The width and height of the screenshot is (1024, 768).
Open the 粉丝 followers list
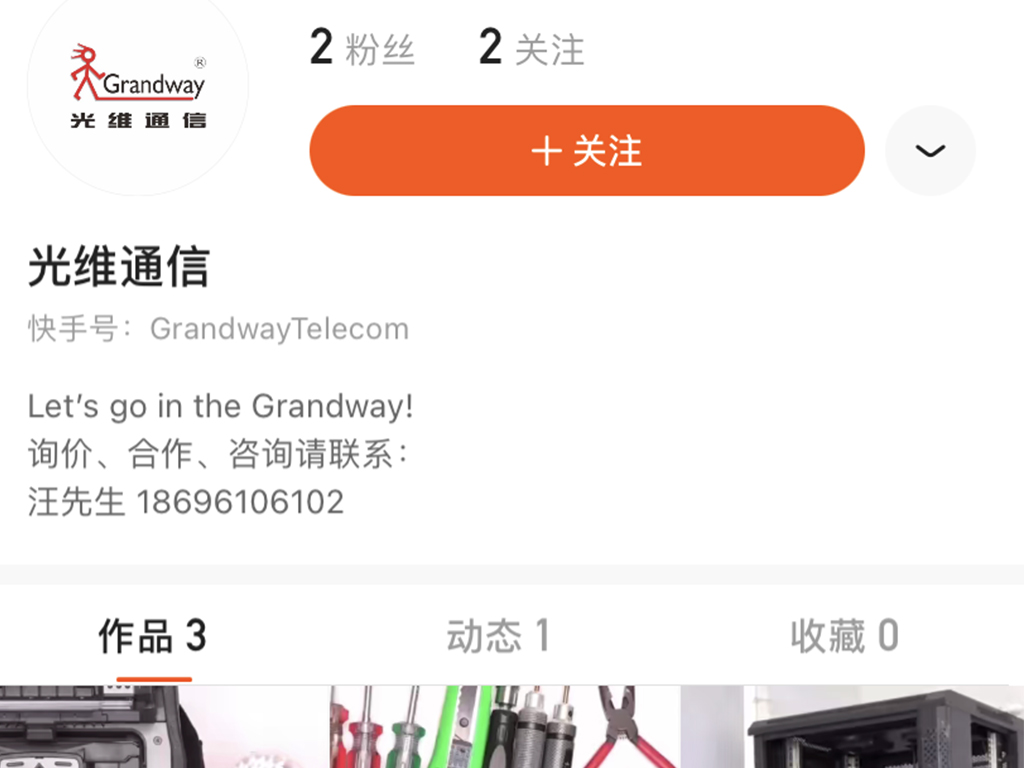tap(362, 48)
